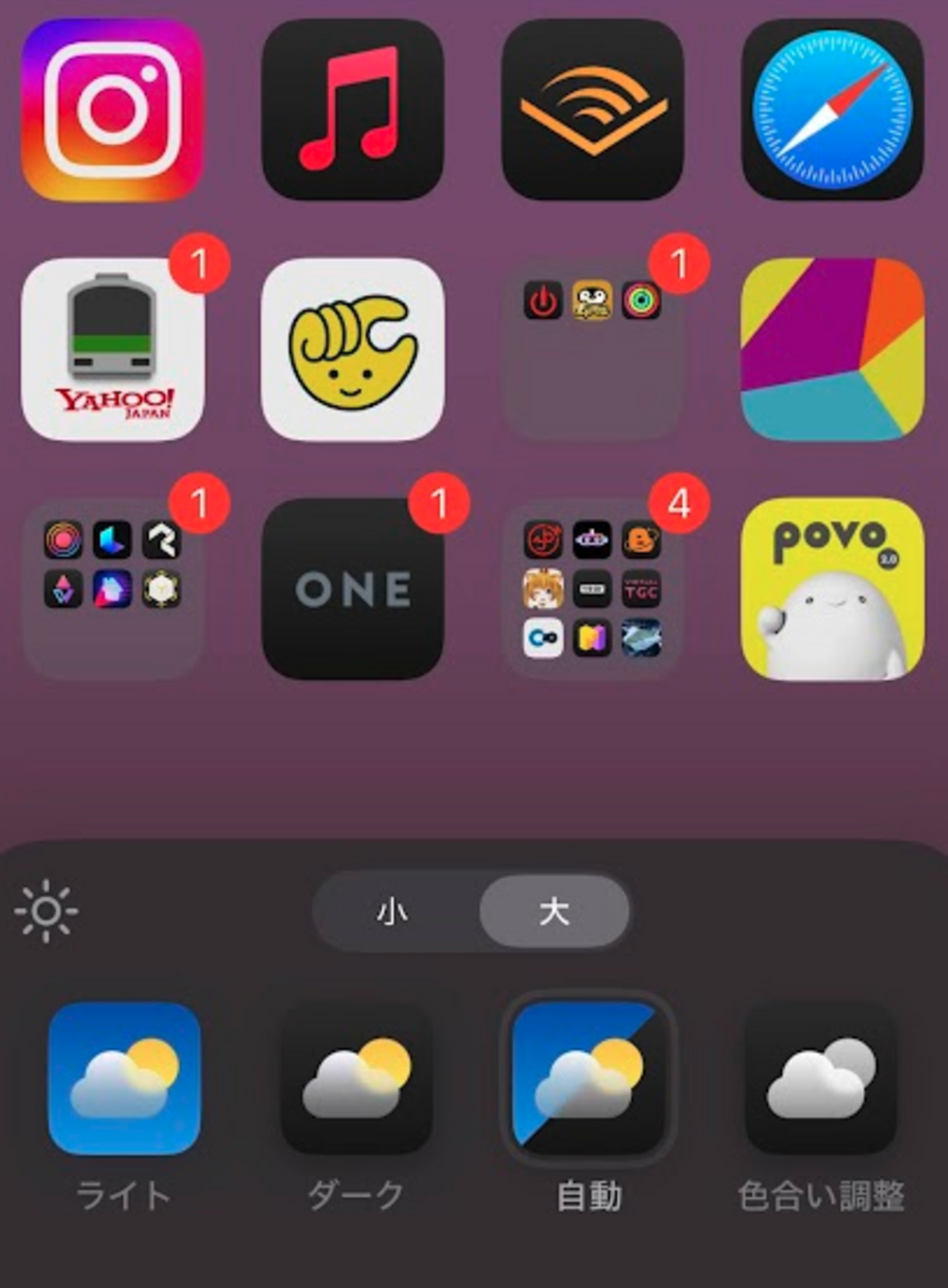Choose the ライト icon style
This screenshot has height=1288, width=948.
point(124,1079)
